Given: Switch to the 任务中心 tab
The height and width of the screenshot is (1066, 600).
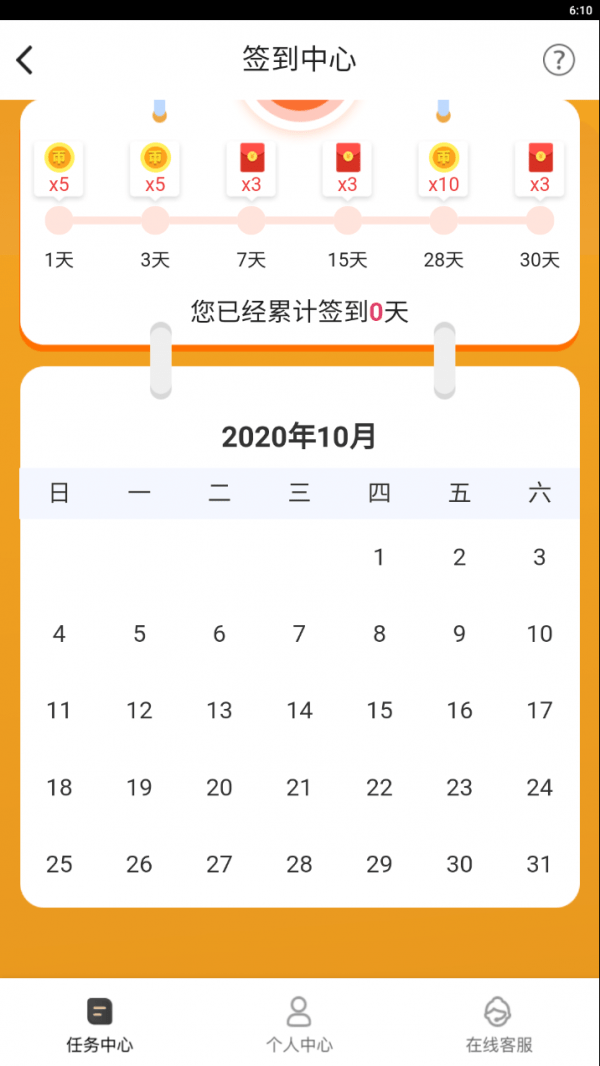Looking at the screenshot, I should (x=100, y=1025).
